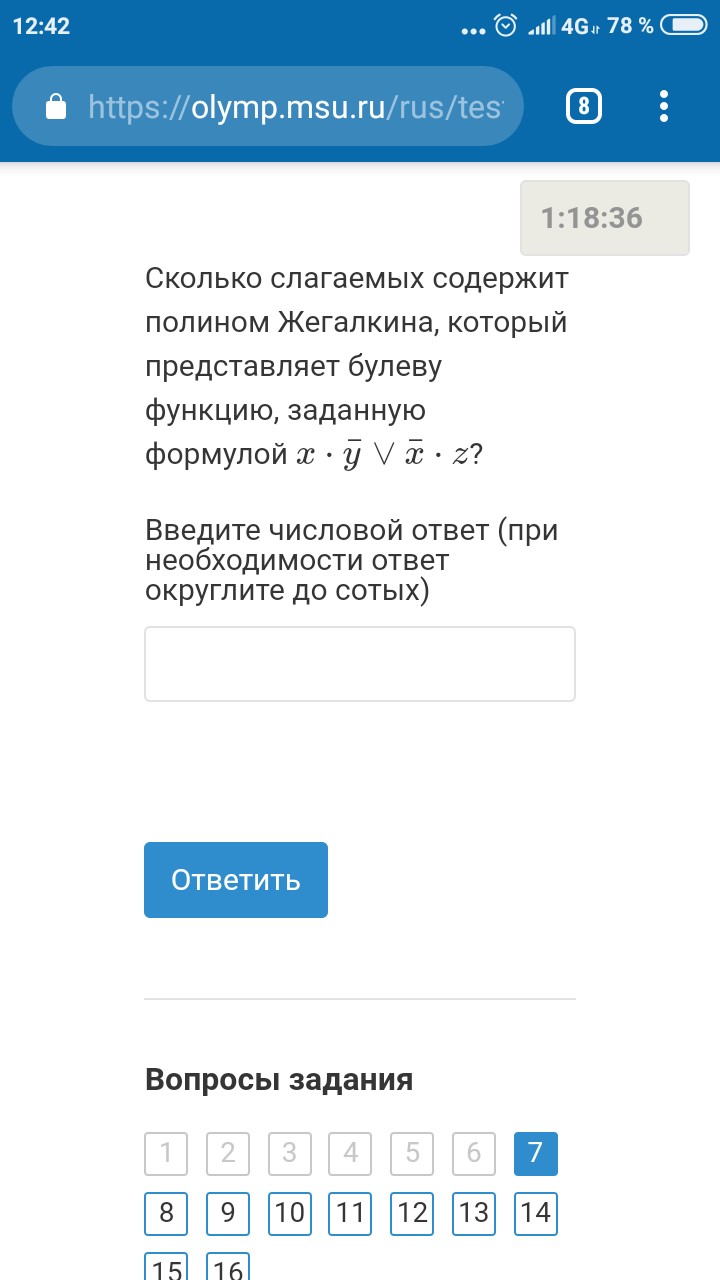The image size is (720, 1280).
Task: Select question number 1
Action: coord(166,1154)
